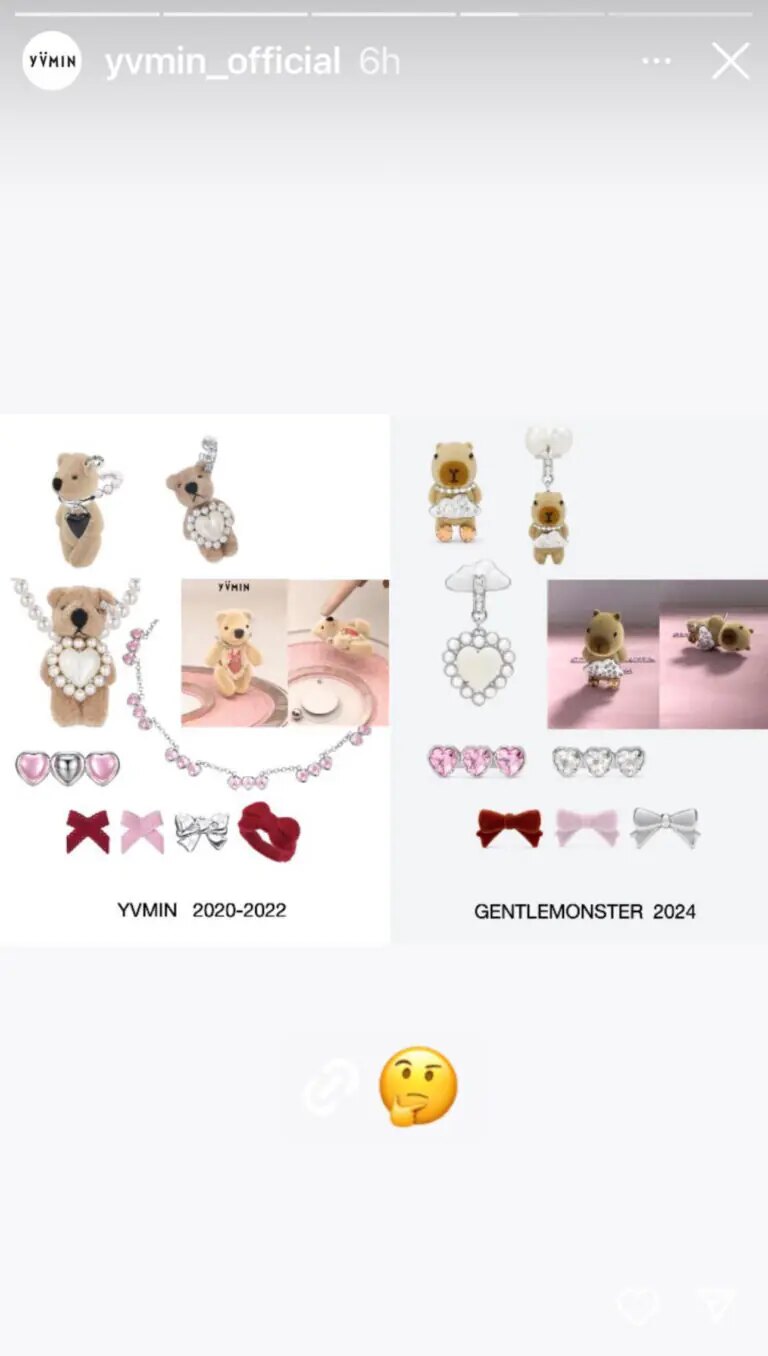Open the yvmin_official profile via username

(222, 62)
